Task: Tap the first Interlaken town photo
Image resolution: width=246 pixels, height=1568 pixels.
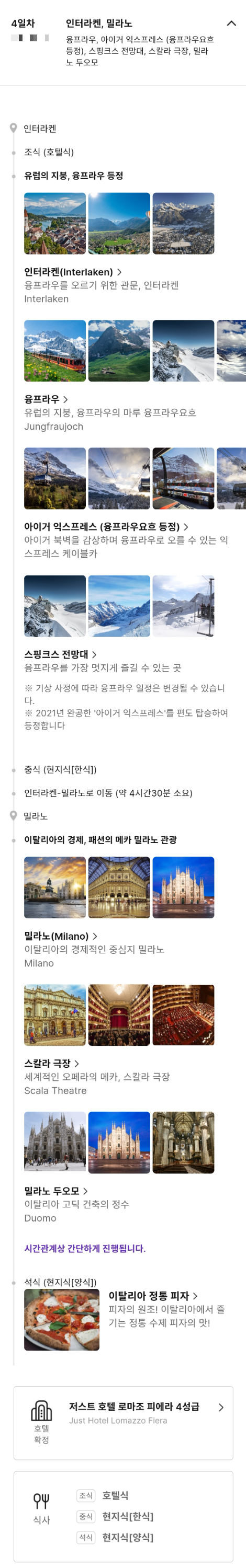Action: tap(55, 223)
